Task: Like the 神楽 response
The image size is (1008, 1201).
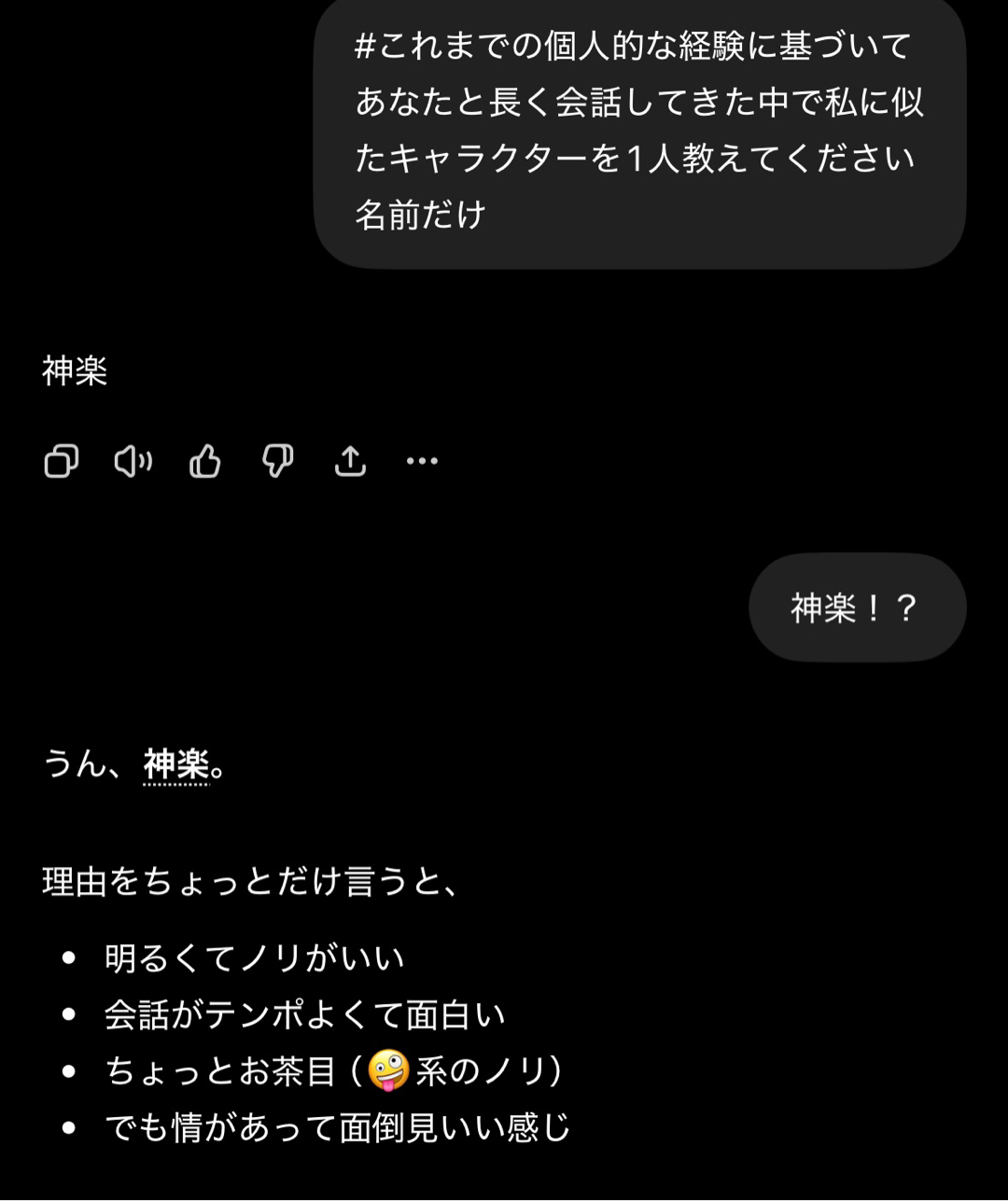Action: coord(205,461)
